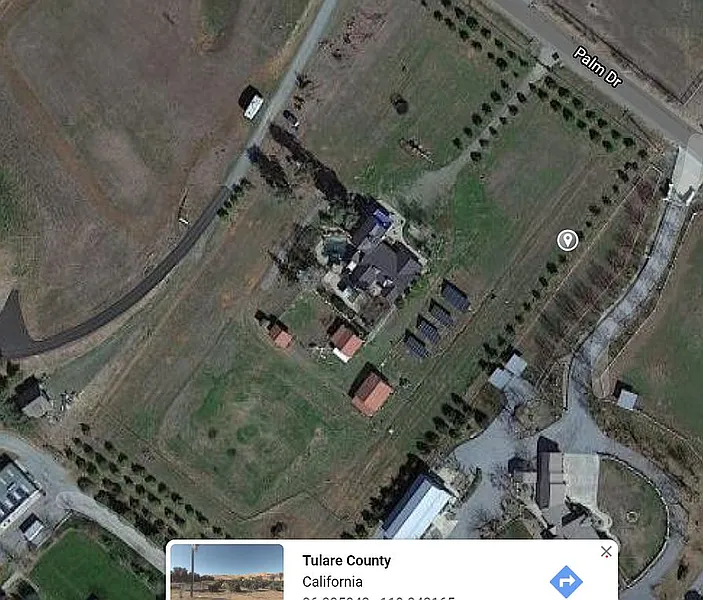703x600 pixels.
Task: Open the street view photo thumbnail
Action: point(227,573)
